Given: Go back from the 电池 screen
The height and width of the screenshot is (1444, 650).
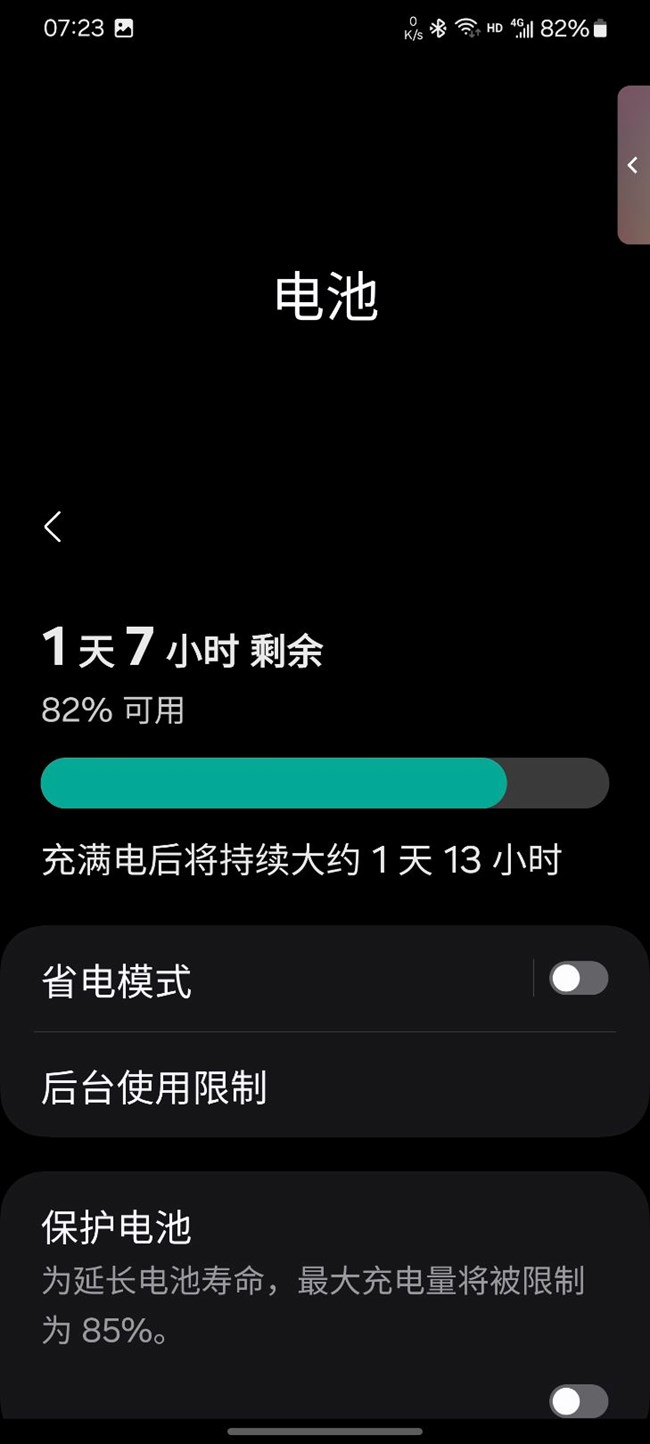Looking at the screenshot, I should [x=53, y=526].
